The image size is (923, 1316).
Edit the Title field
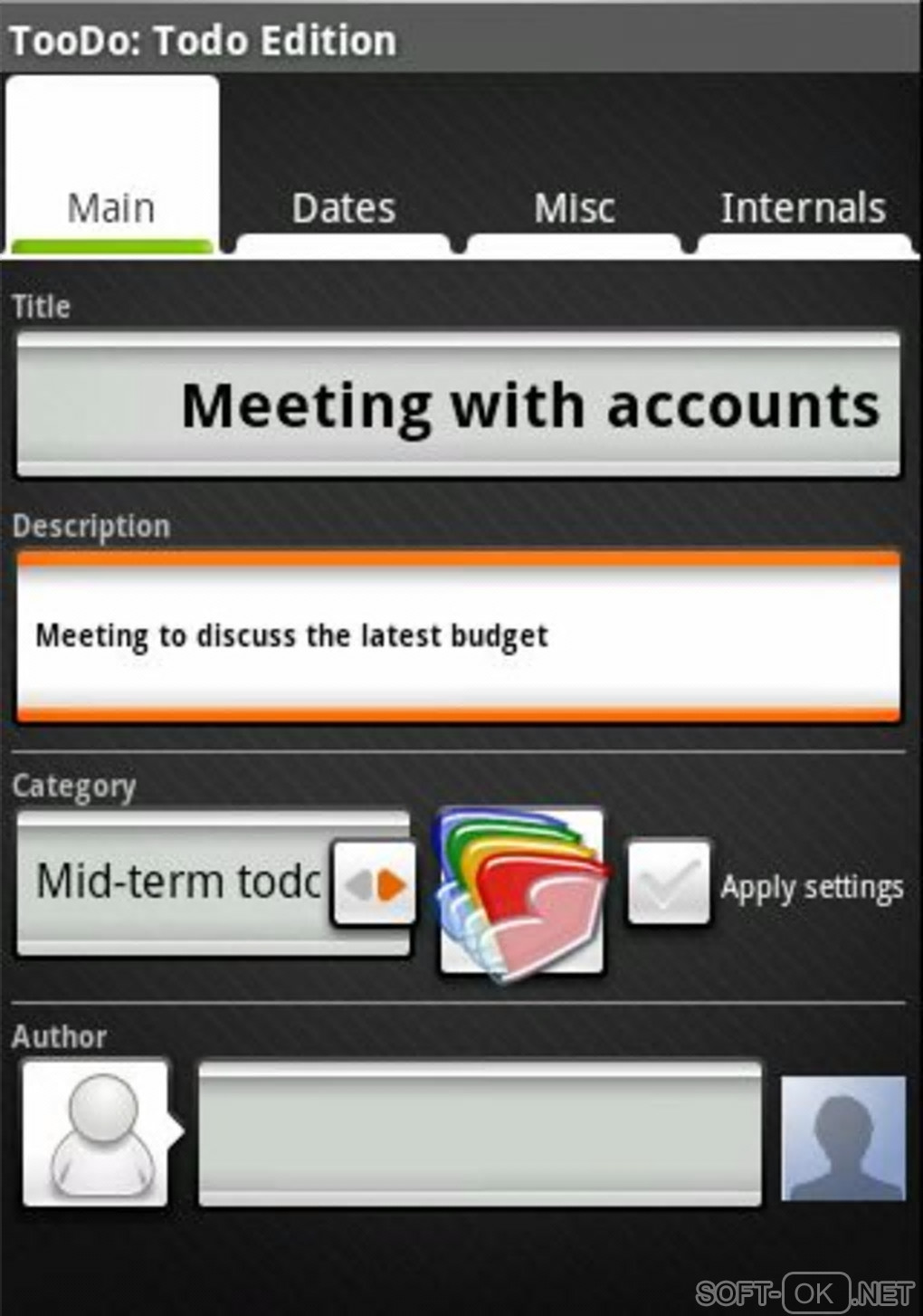click(458, 405)
